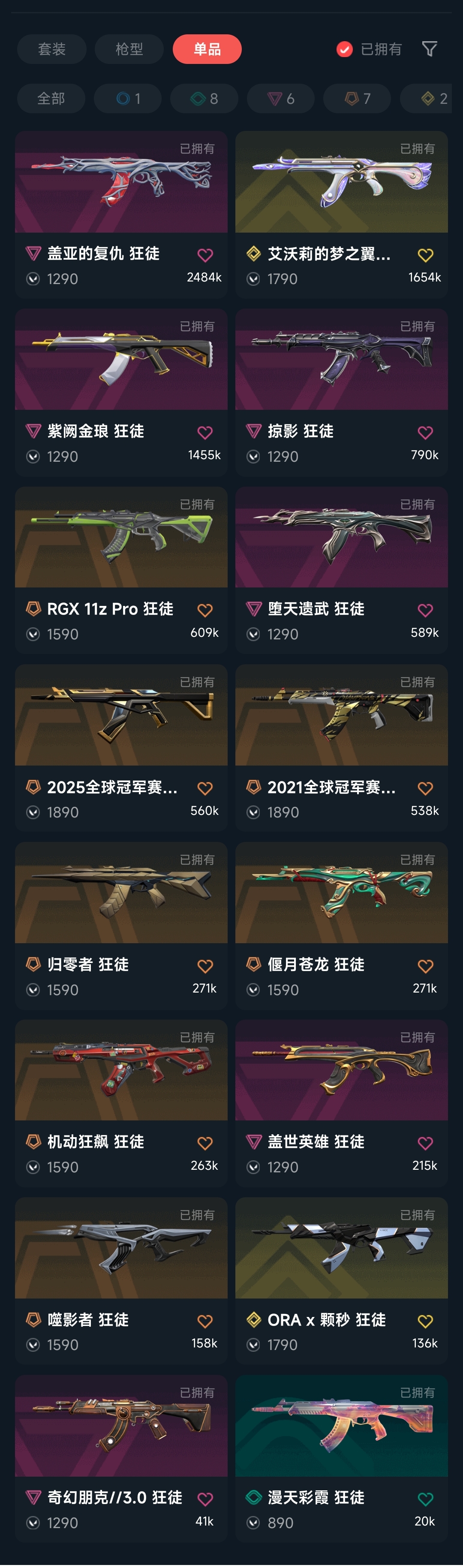Filter by the rarity chip showing 7
The height and width of the screenshot is (1568, 463).
click(x=357, y=99)
